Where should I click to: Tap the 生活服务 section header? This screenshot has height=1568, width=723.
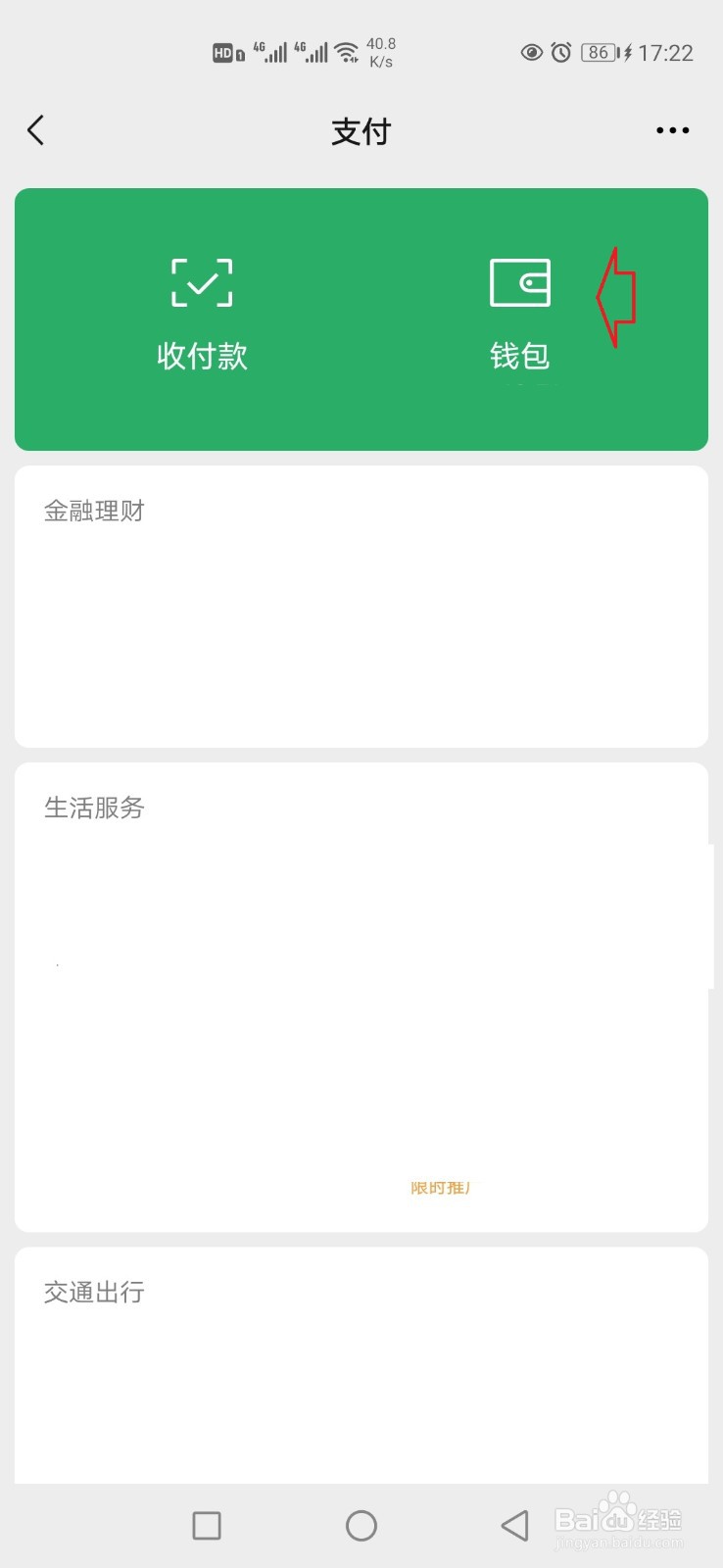click(95, 808)
